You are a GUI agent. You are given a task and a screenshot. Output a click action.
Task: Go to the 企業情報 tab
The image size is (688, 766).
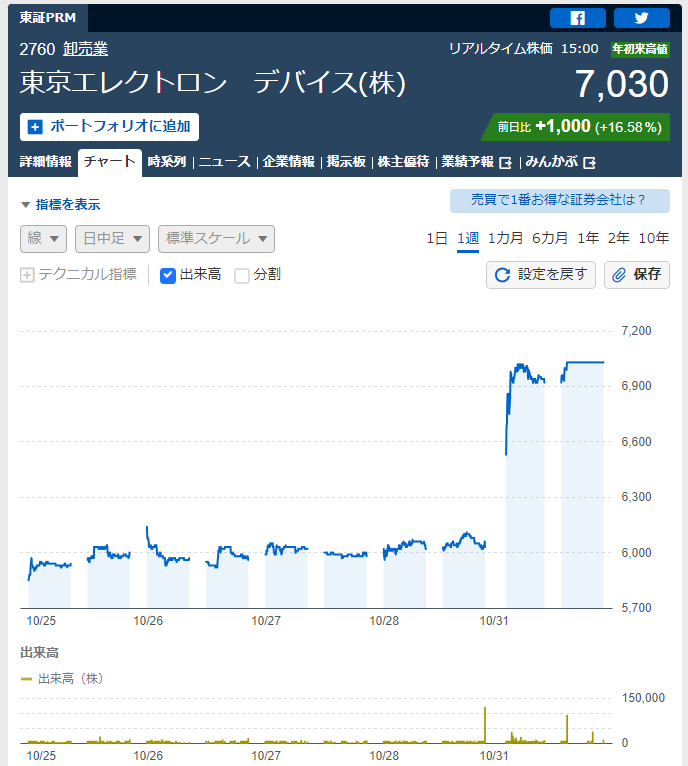point(288,162)
